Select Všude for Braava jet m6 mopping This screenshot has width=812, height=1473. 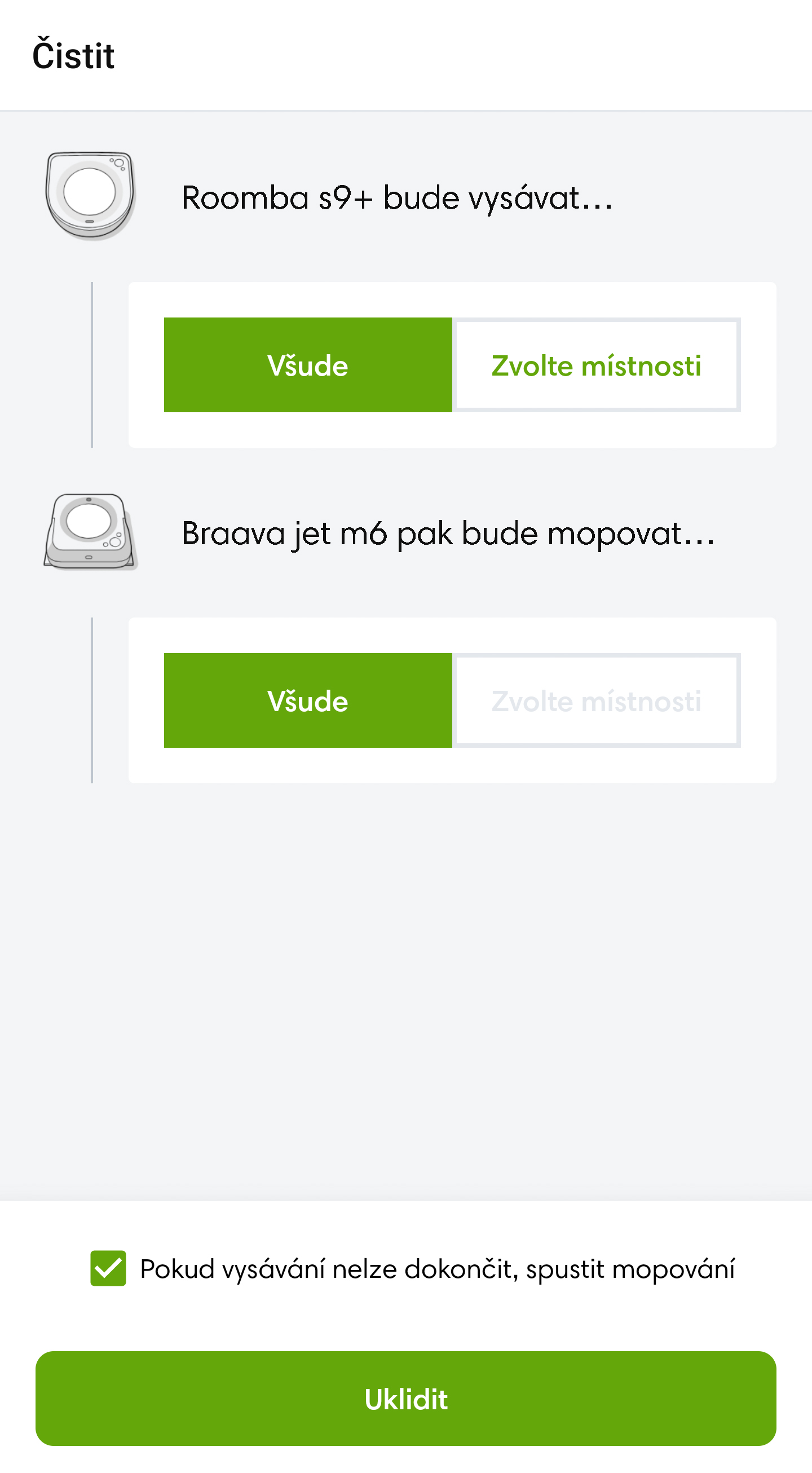click(308, 700)
